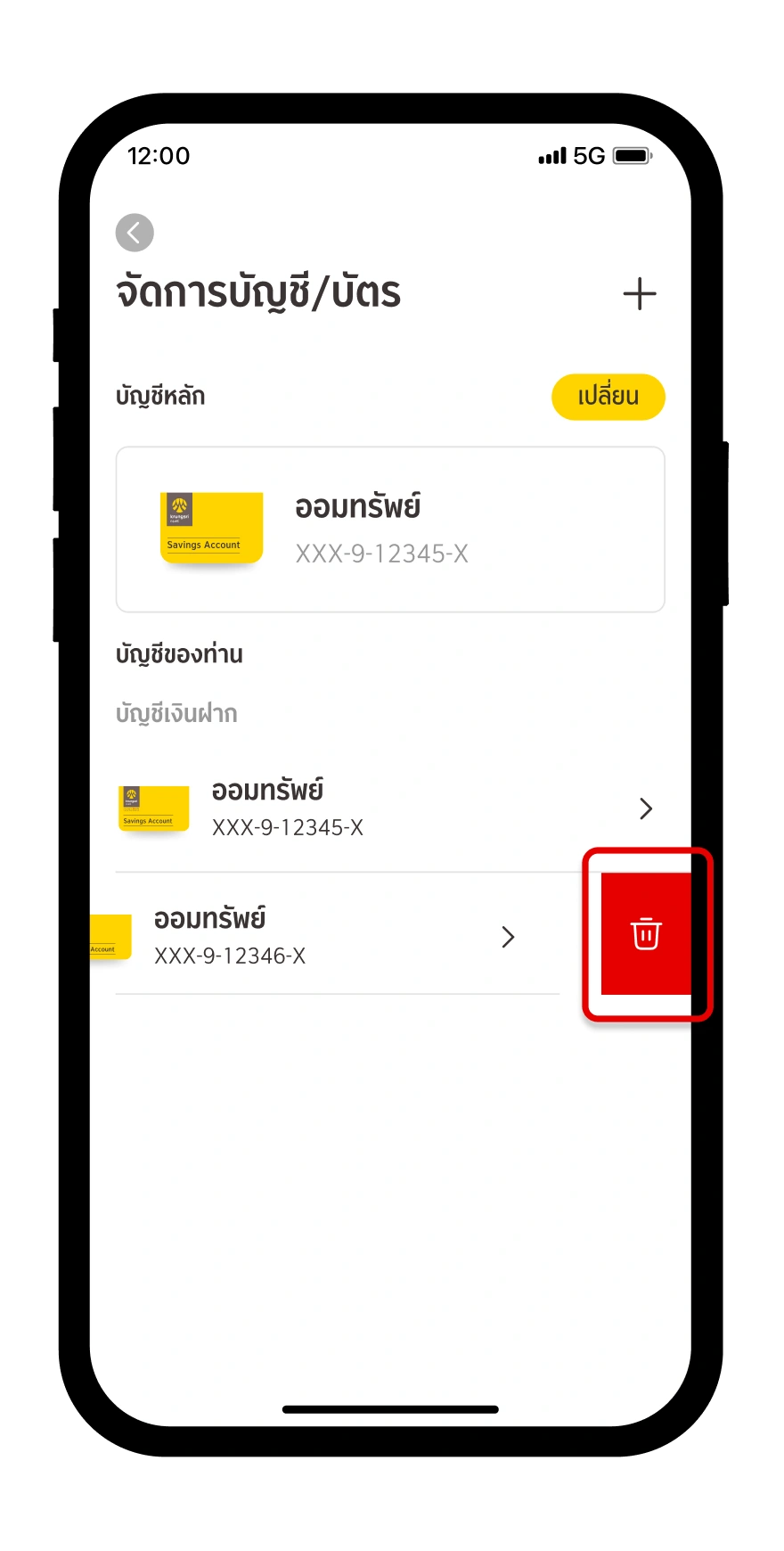Tap the signal strength bars indicator

coord(551,155)
